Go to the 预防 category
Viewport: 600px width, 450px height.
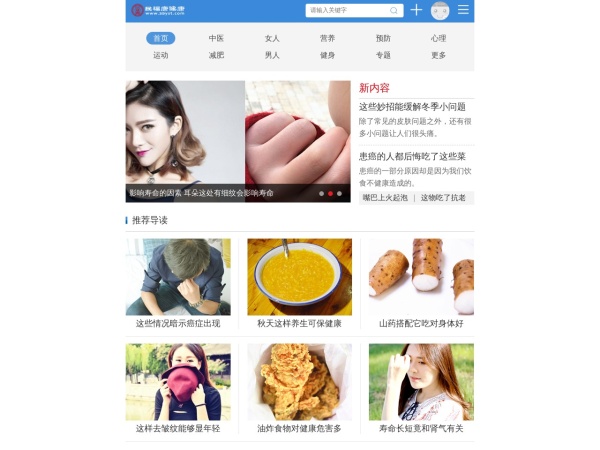click(383, 38)
